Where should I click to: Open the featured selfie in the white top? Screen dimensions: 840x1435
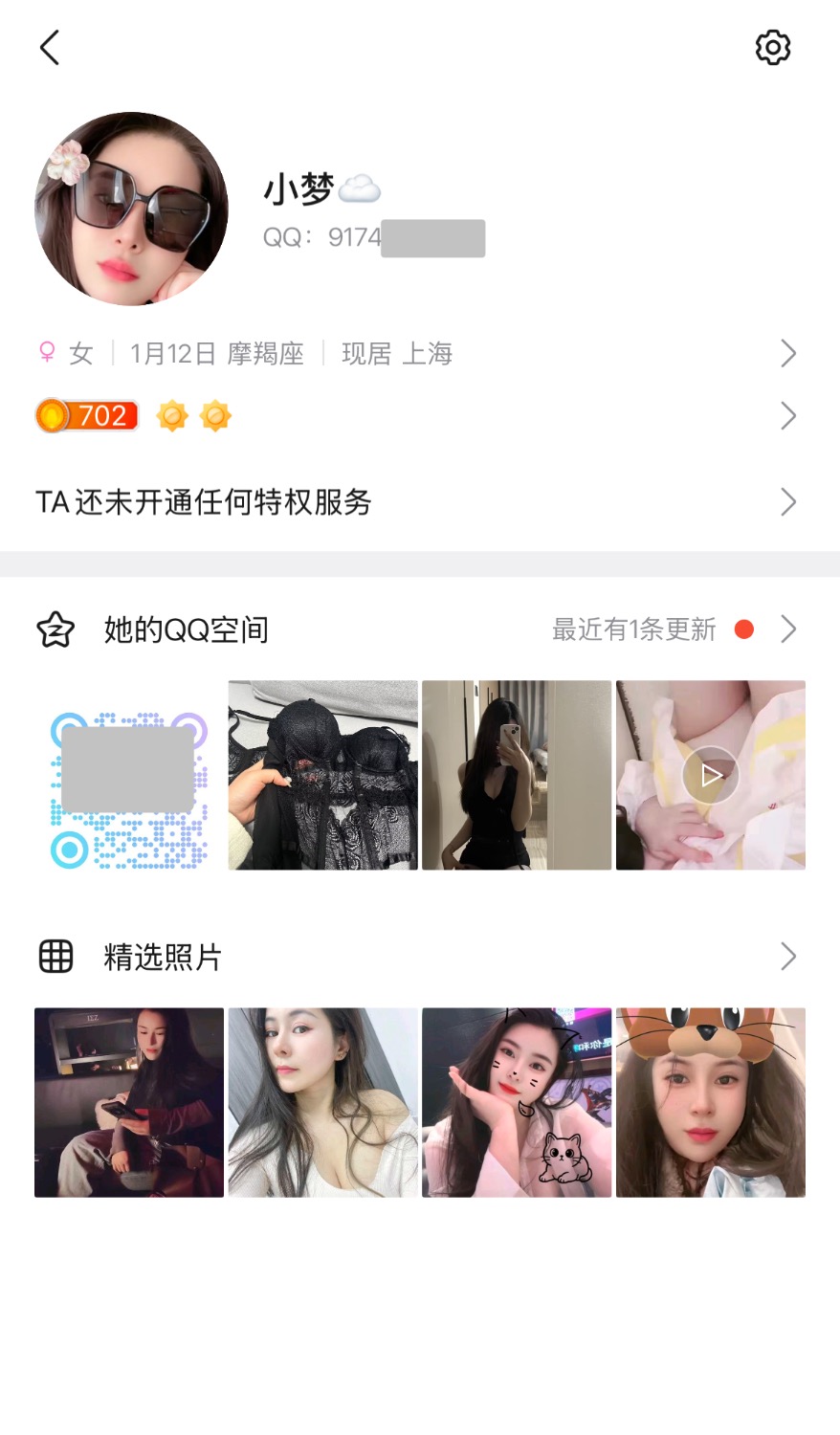[x=322, y=1102]
